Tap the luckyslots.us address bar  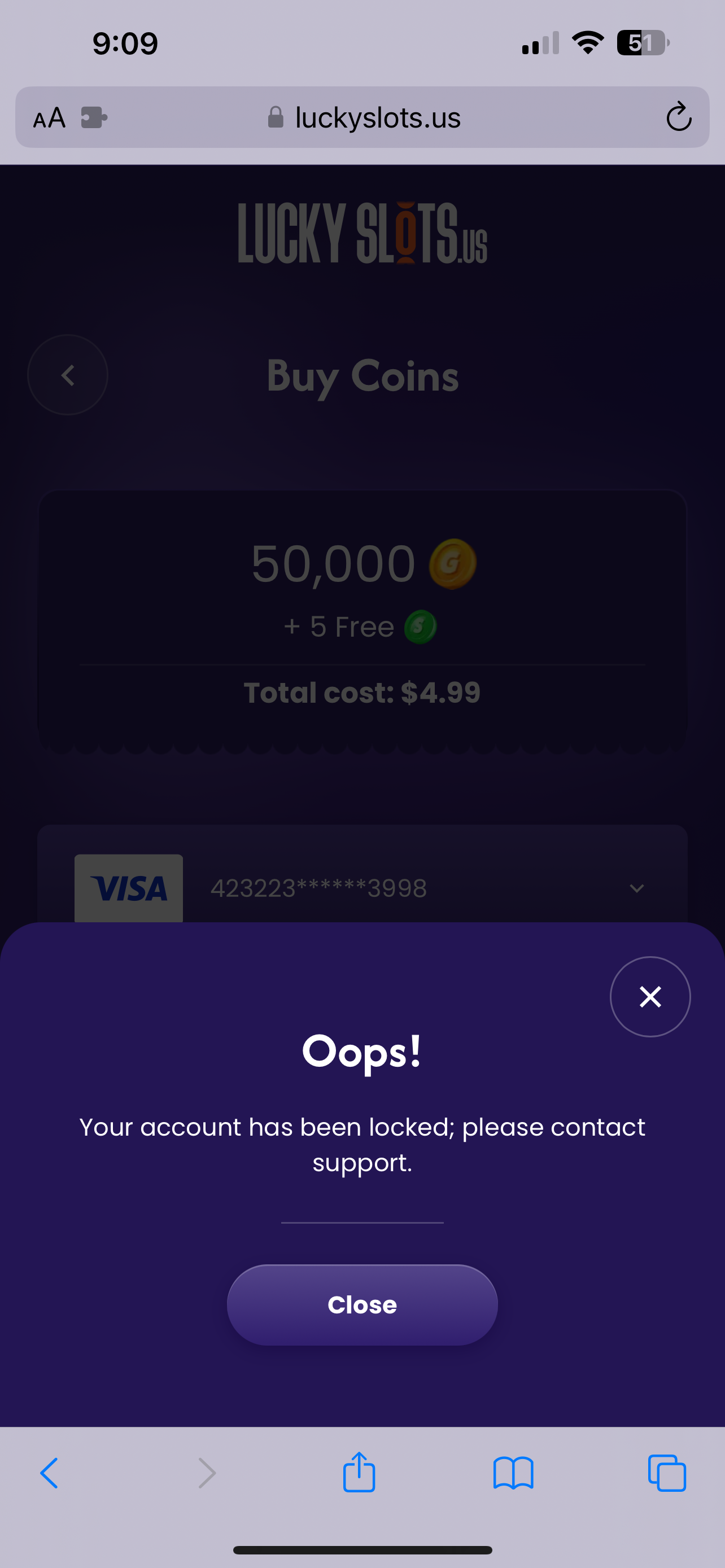[x=377, y=117]
